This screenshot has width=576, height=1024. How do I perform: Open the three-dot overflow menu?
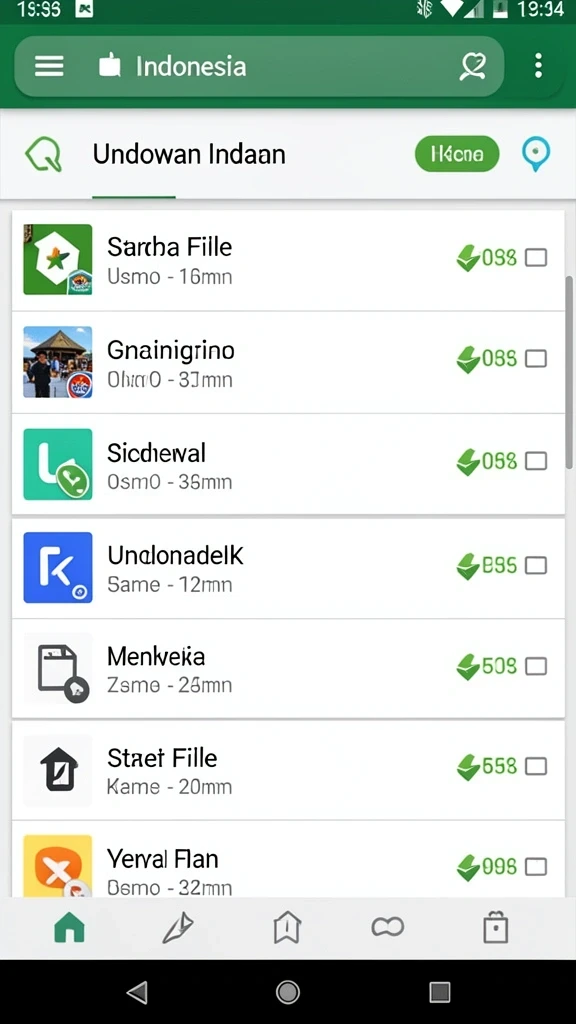click(538, 66)
